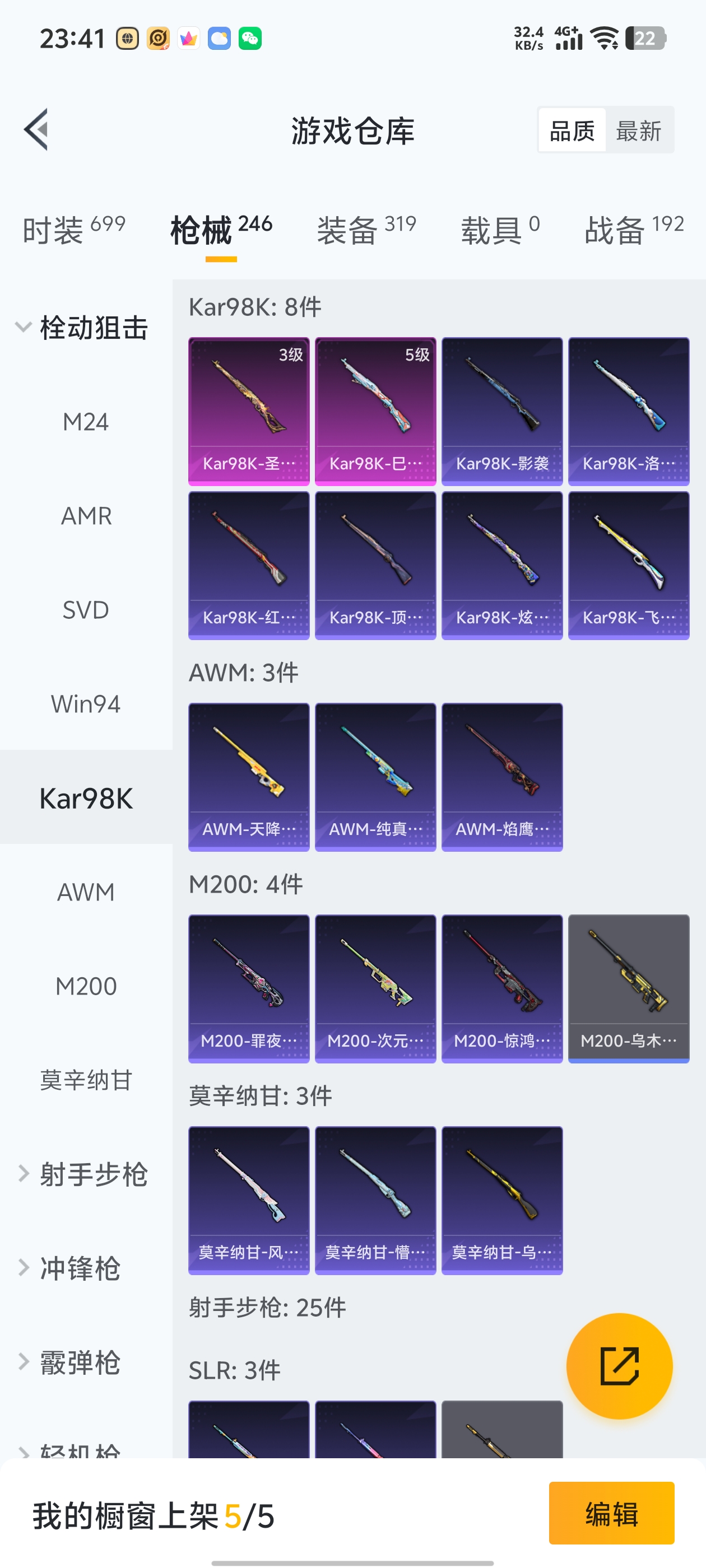Viewport: 706px width, 1568px height.
Task: Switch to the 时装 tab
Action: pos(74,230)
